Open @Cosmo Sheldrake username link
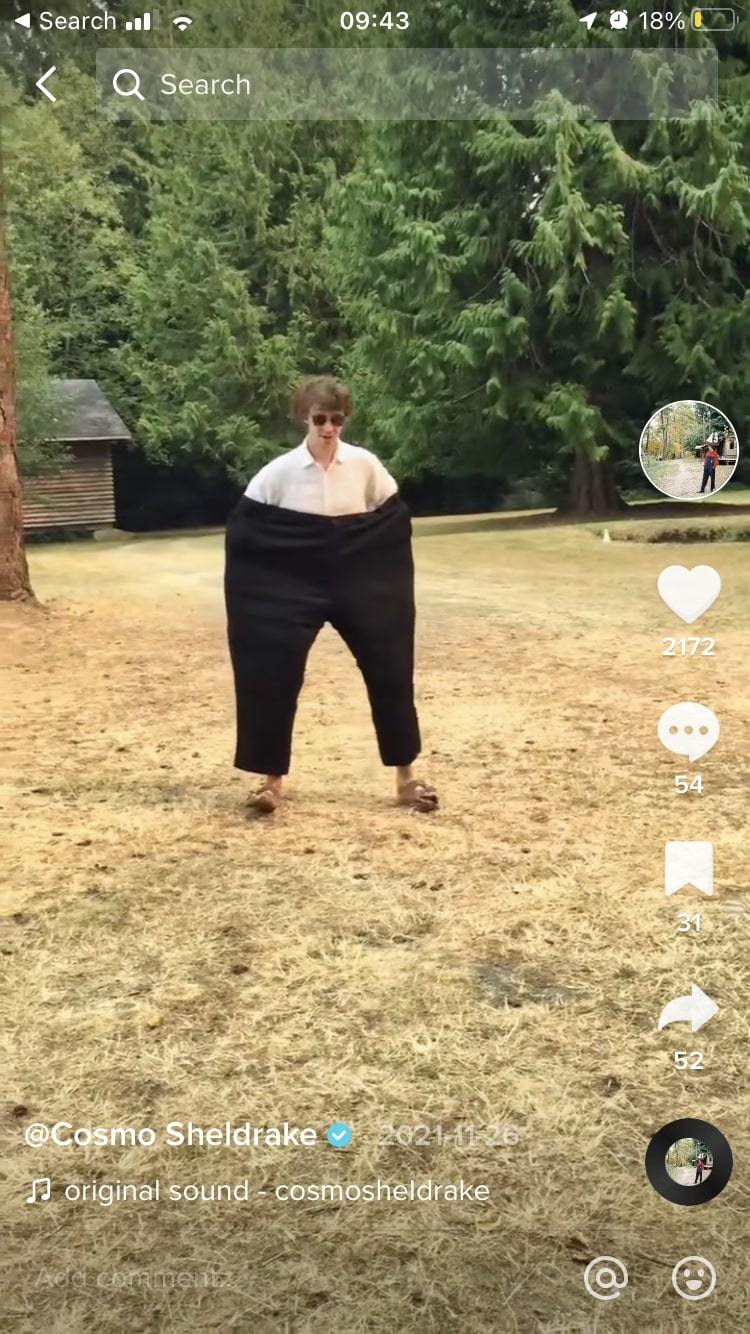This screenshot has width=750, height=1334. coord(170,1135)
